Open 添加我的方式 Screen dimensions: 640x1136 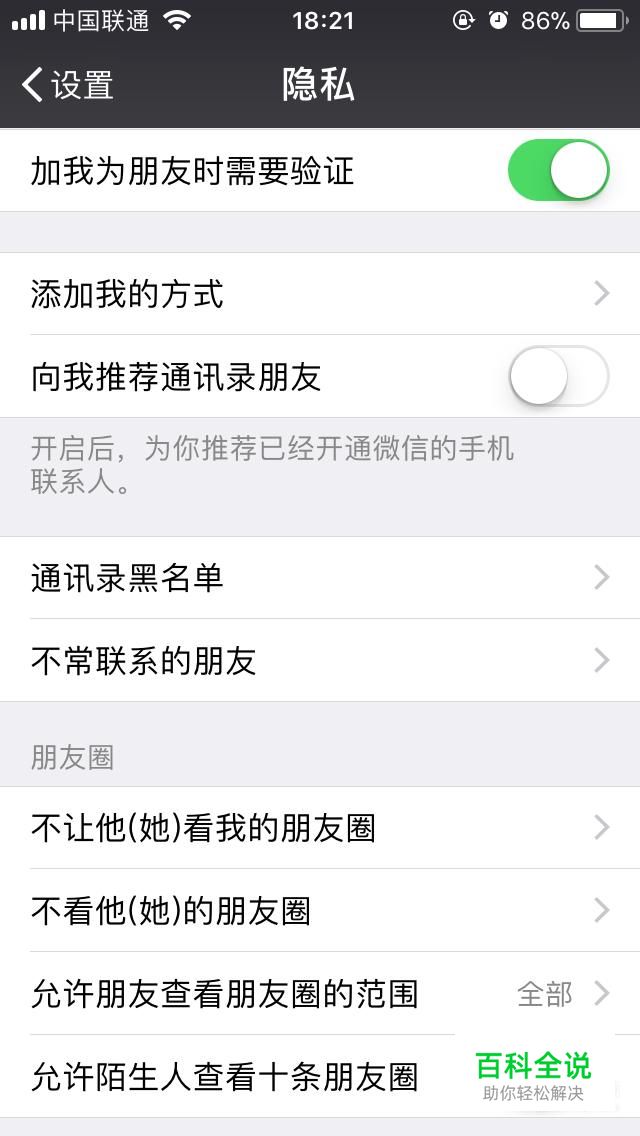point(320,294)
